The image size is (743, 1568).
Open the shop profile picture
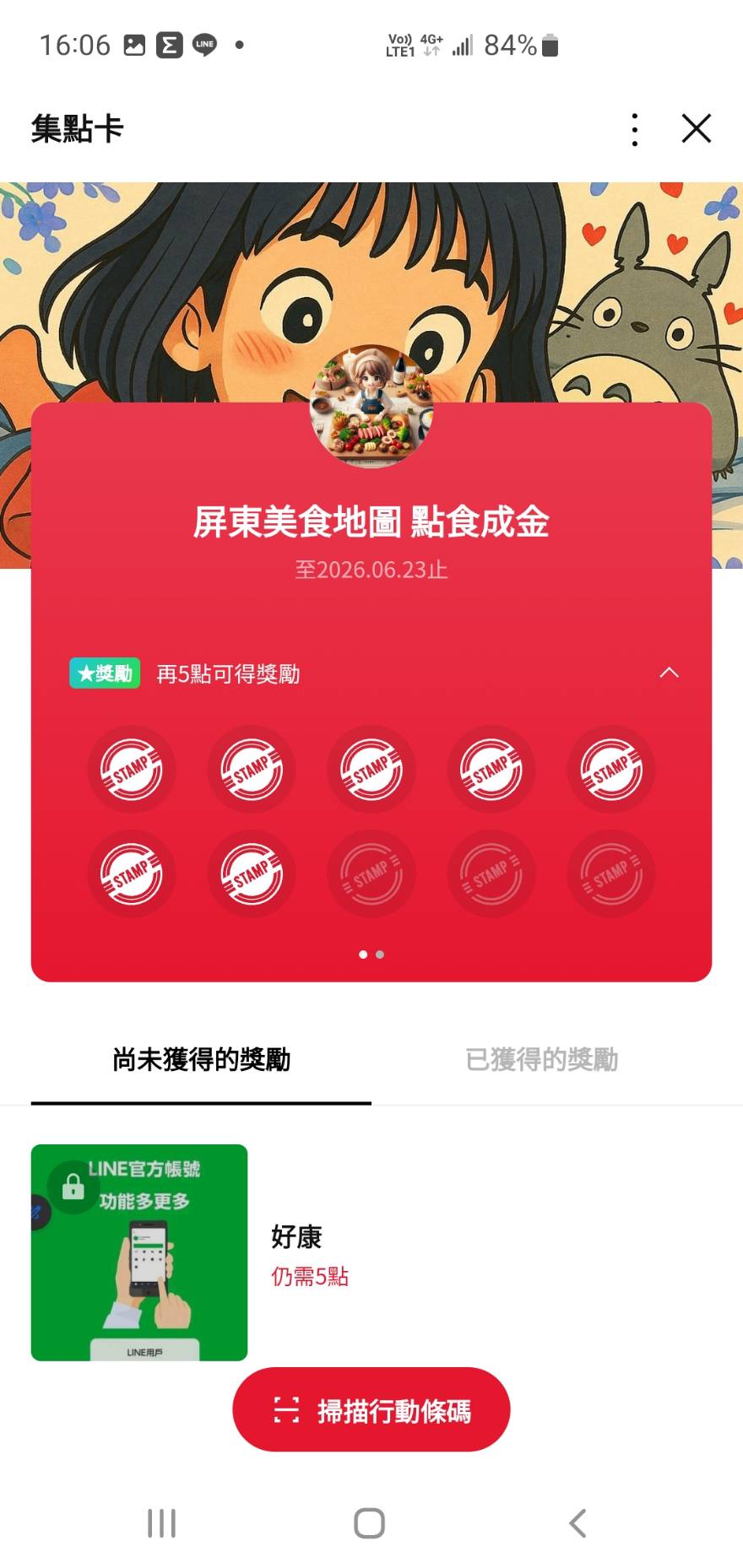[x=371, y=405]
